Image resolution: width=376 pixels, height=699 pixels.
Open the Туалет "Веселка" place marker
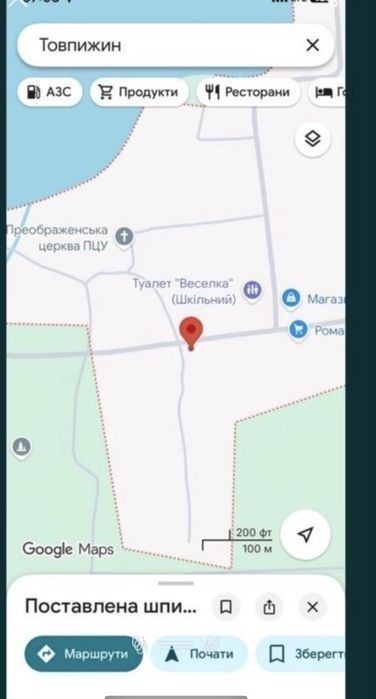[x=252, y=290]
